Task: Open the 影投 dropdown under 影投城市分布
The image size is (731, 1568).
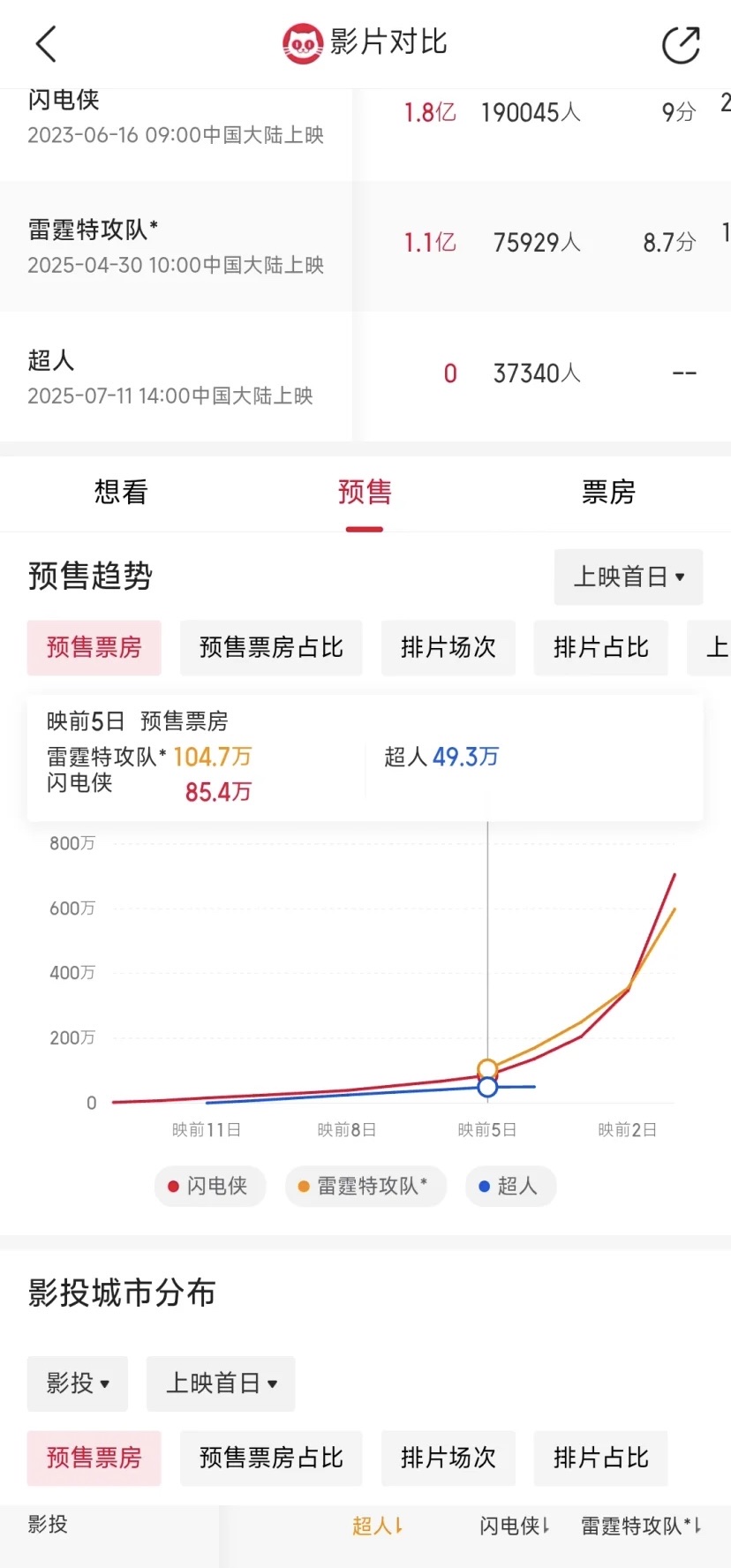Action: [x=78, y=1383]
